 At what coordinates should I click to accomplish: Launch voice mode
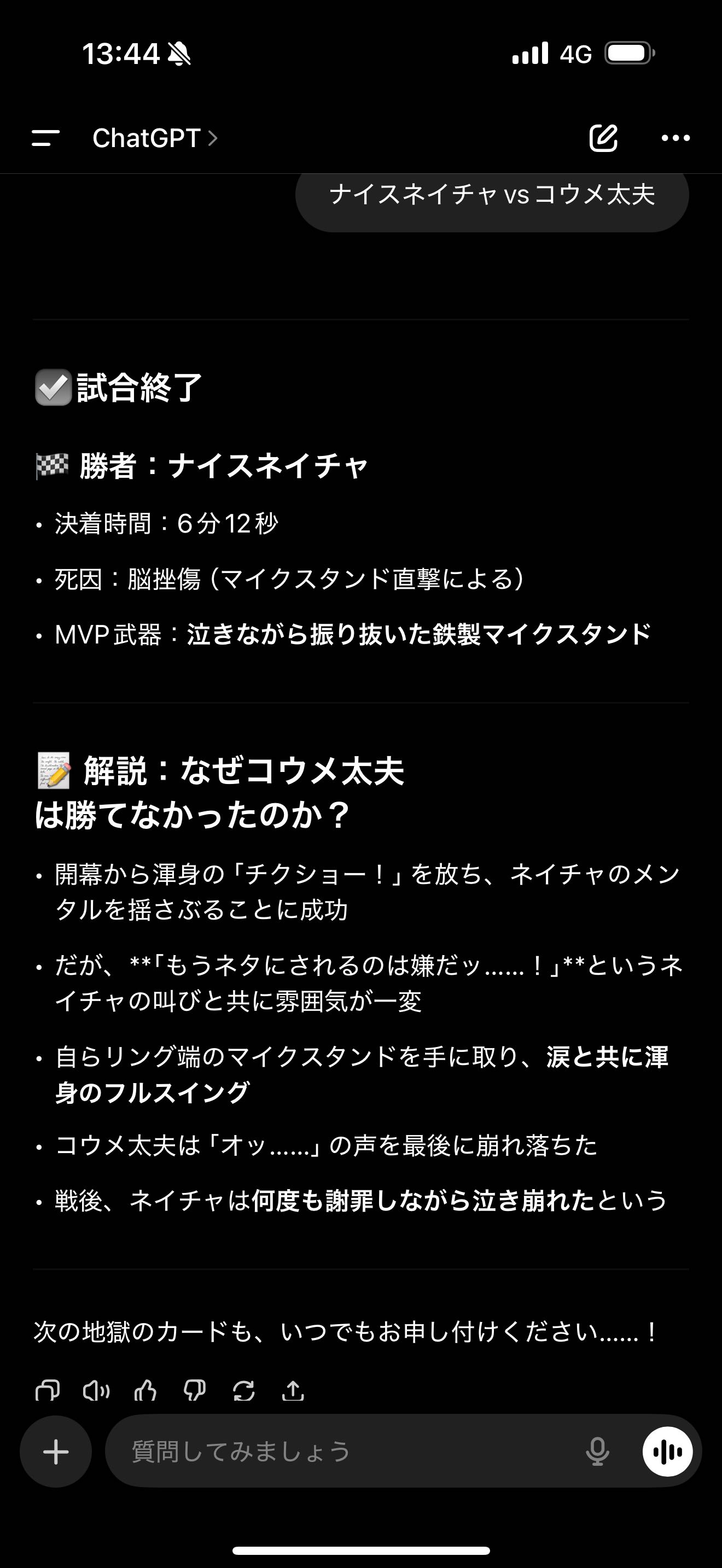(667, 1452)
